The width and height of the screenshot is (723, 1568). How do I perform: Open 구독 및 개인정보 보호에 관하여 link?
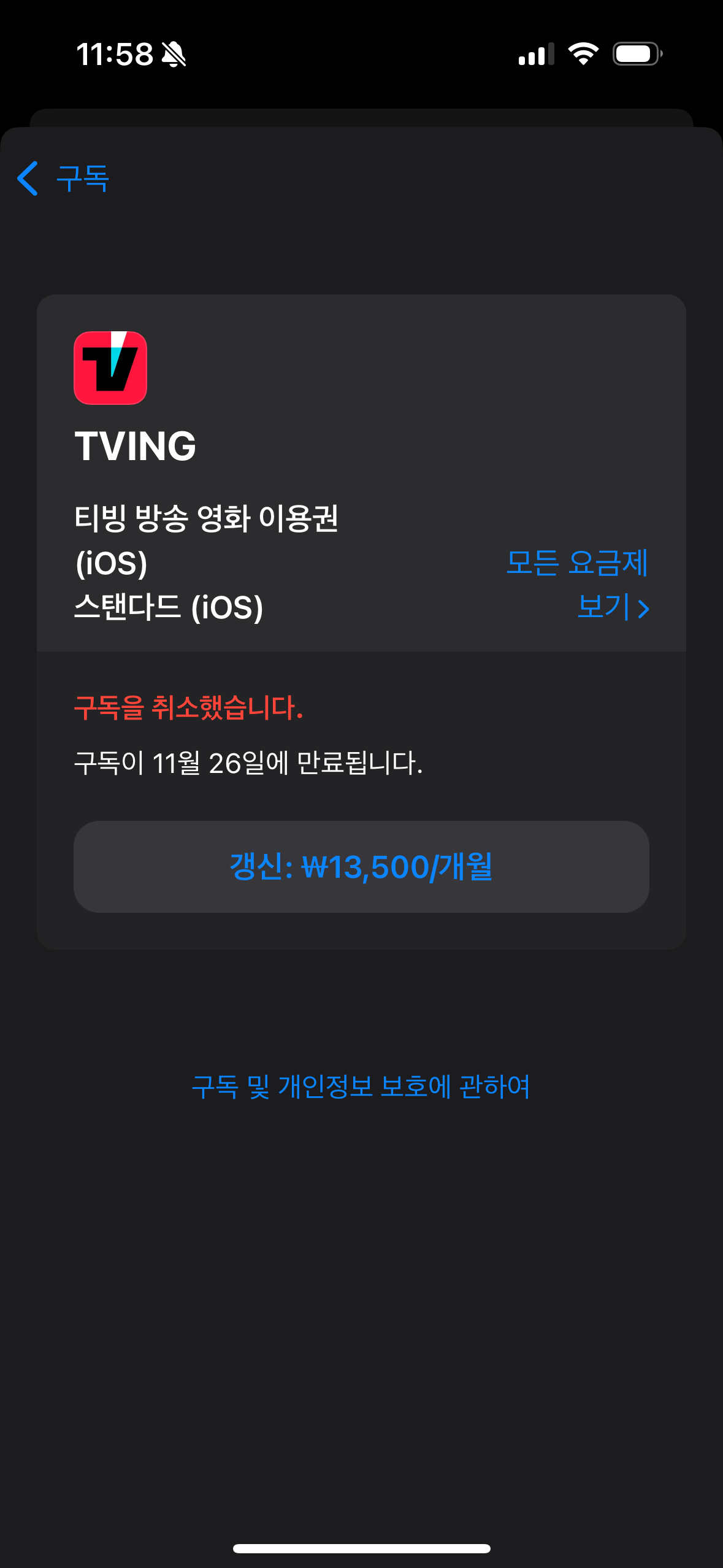pyautogui.click(x=361, y=1086)
